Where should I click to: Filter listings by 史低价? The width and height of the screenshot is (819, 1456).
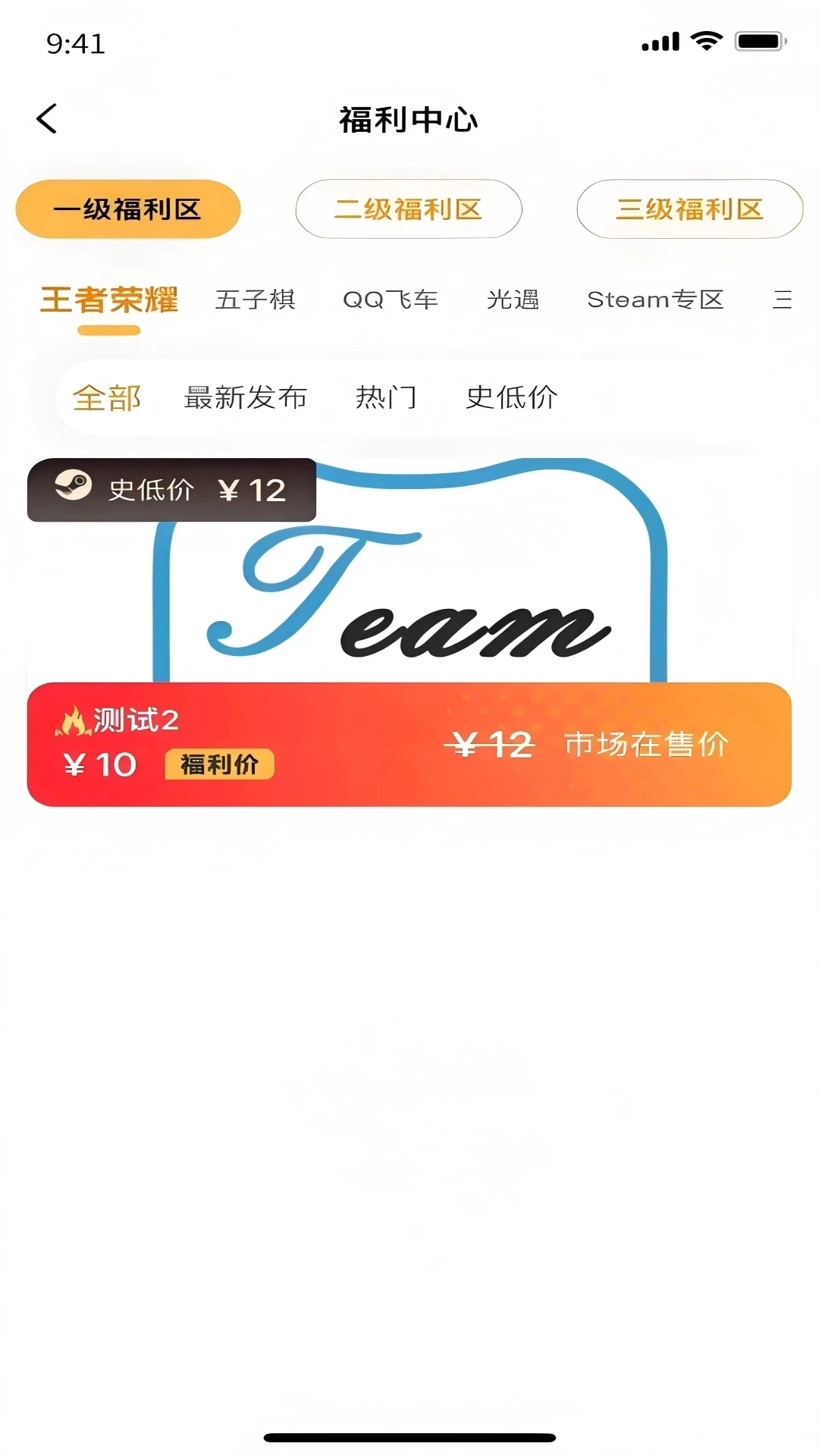point(513,397)
